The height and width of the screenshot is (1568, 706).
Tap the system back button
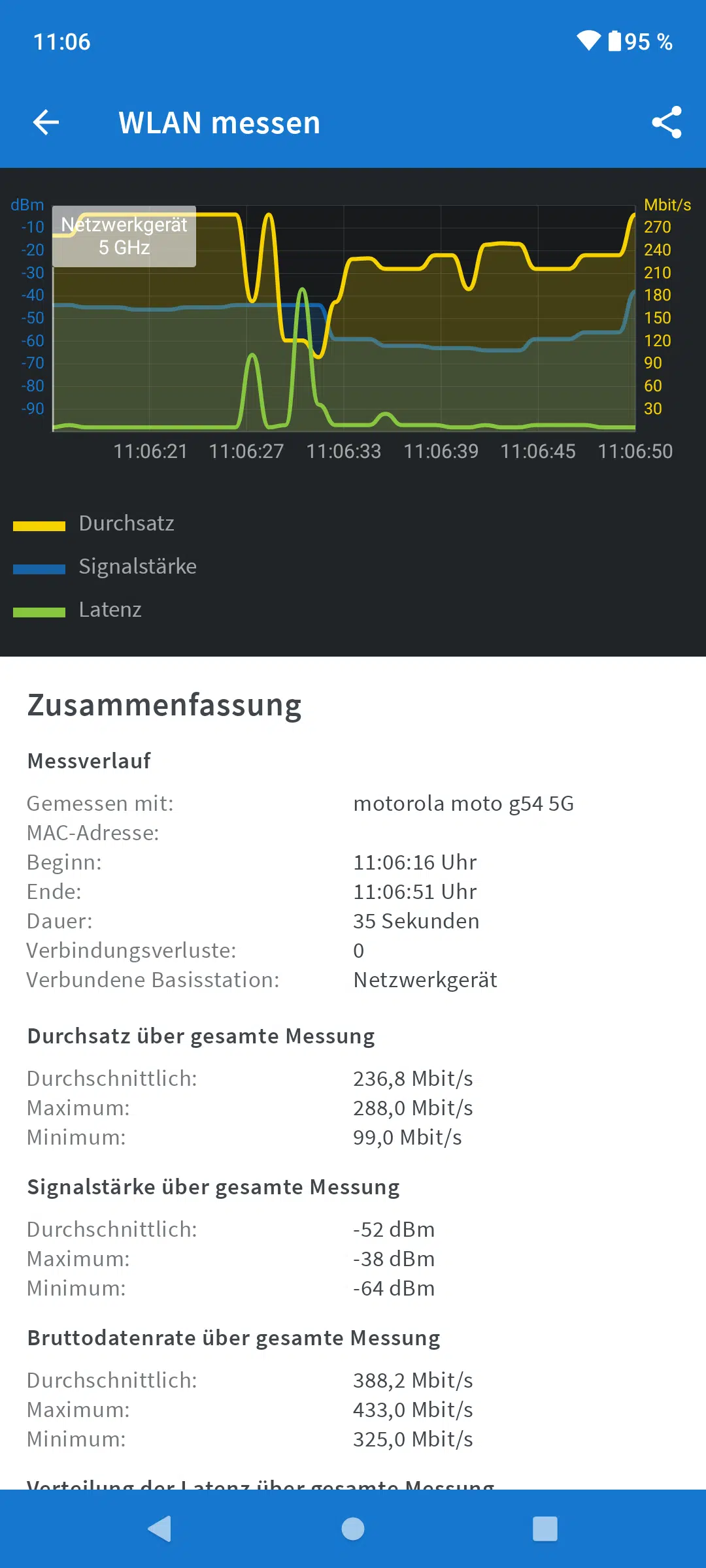click(160, 1529)
